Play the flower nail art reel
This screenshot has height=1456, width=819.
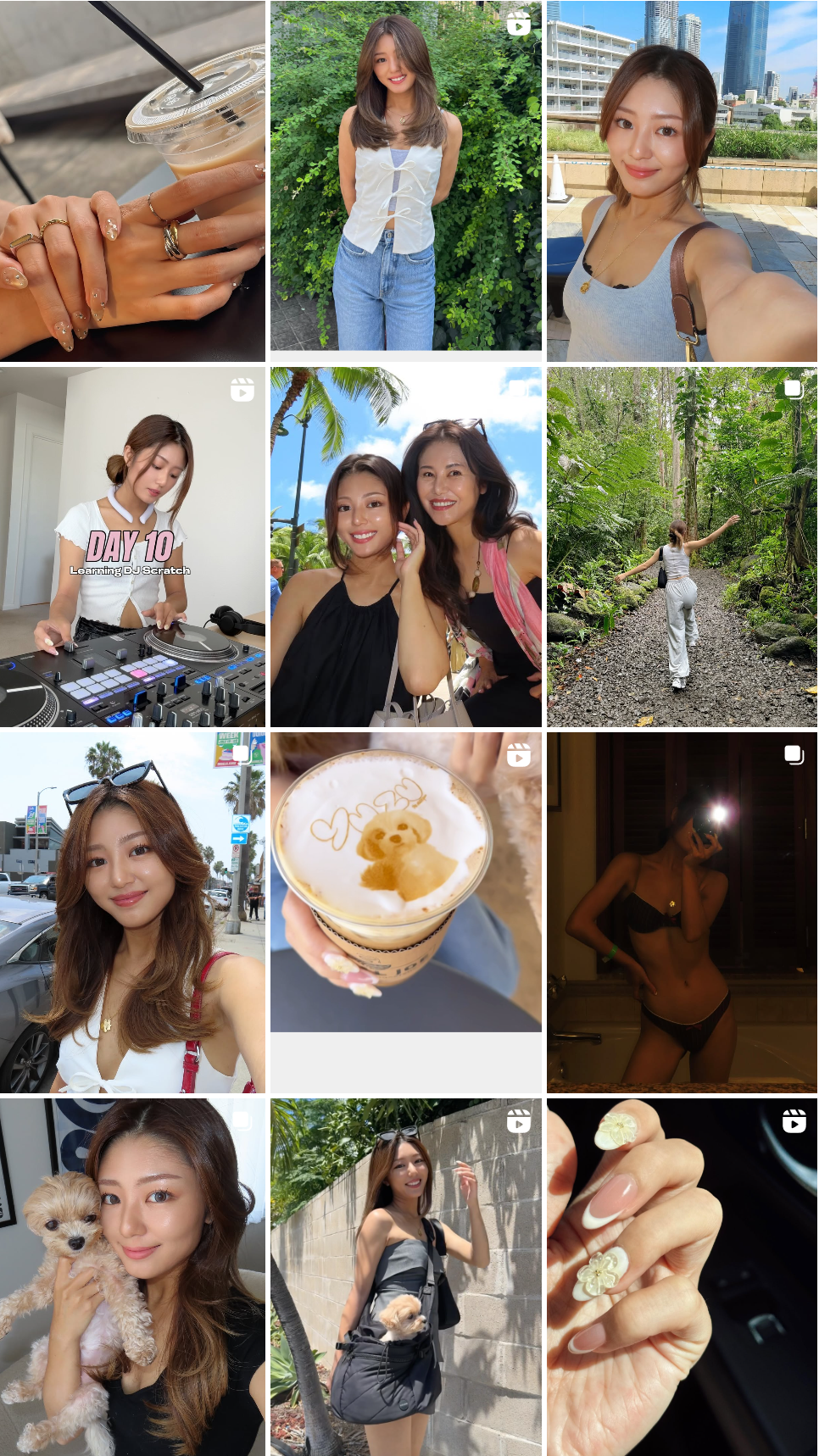coord(682,1277)
